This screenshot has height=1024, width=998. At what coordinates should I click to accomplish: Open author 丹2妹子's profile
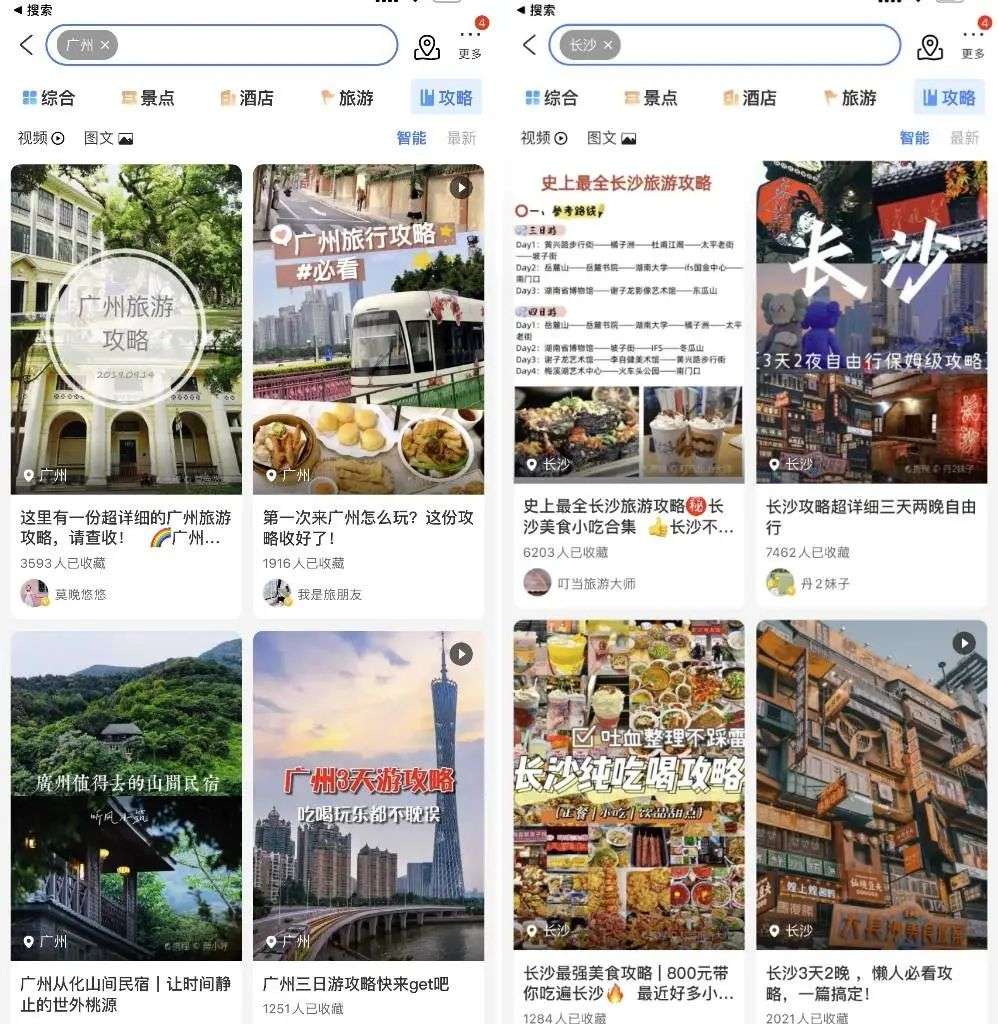point(824,583)
